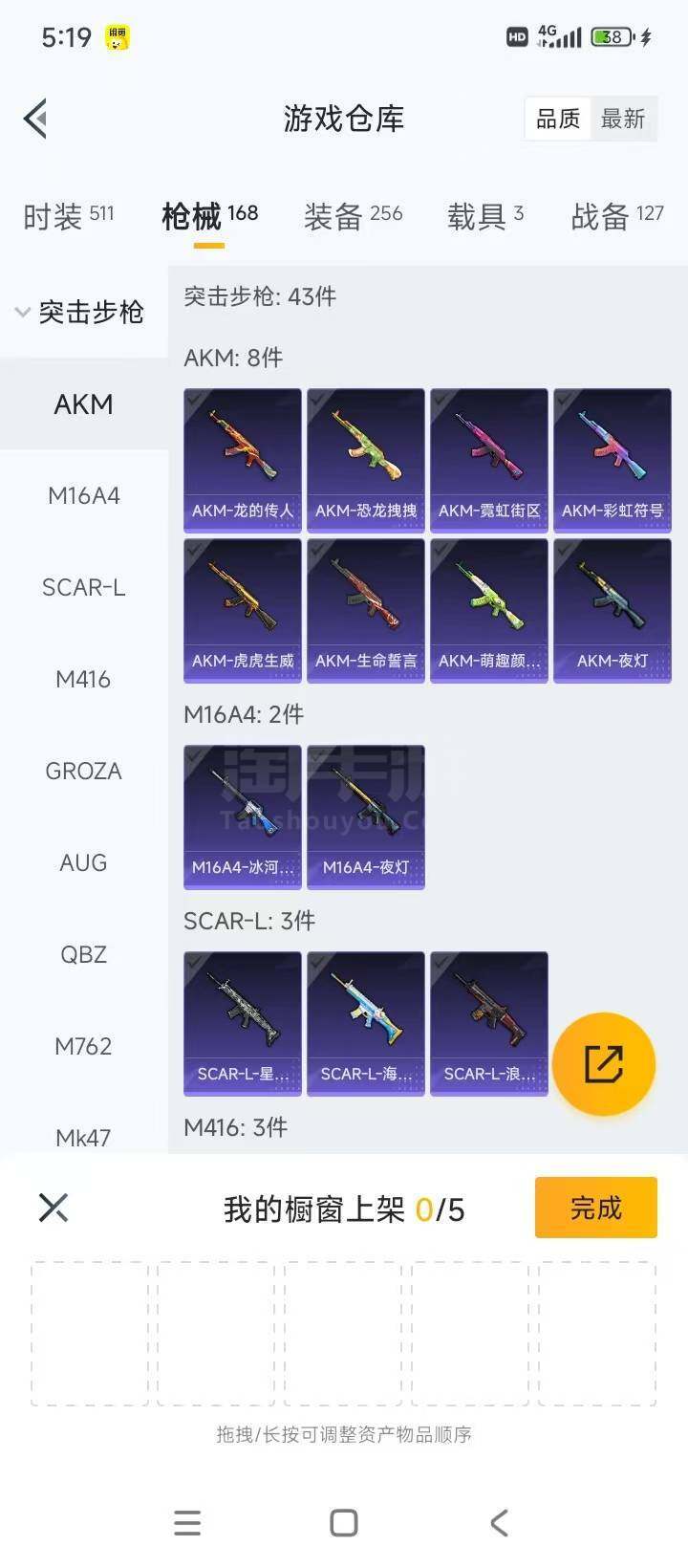
Task: Tap the yellow share floating button
Action: pyautogui.click(x=604, y=1063)
